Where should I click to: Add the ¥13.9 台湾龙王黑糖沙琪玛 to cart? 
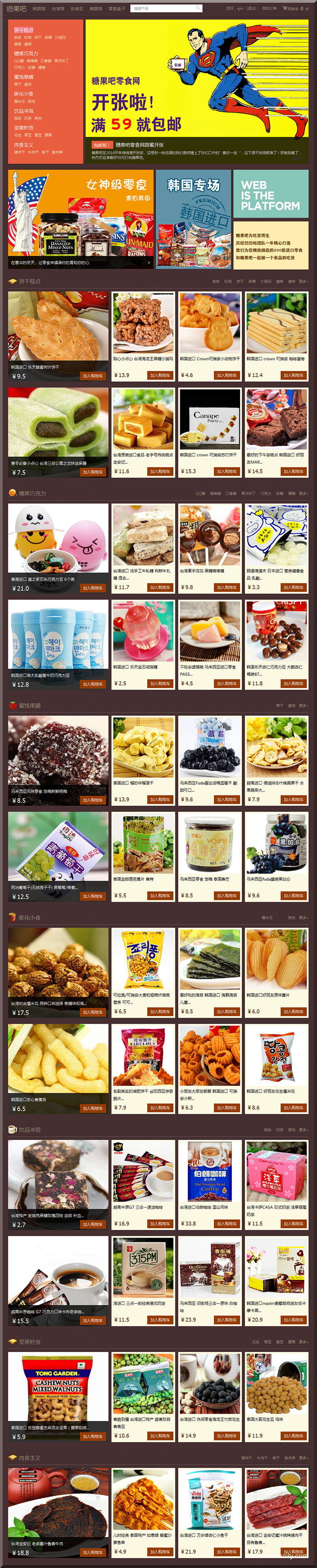pos(160,375)
